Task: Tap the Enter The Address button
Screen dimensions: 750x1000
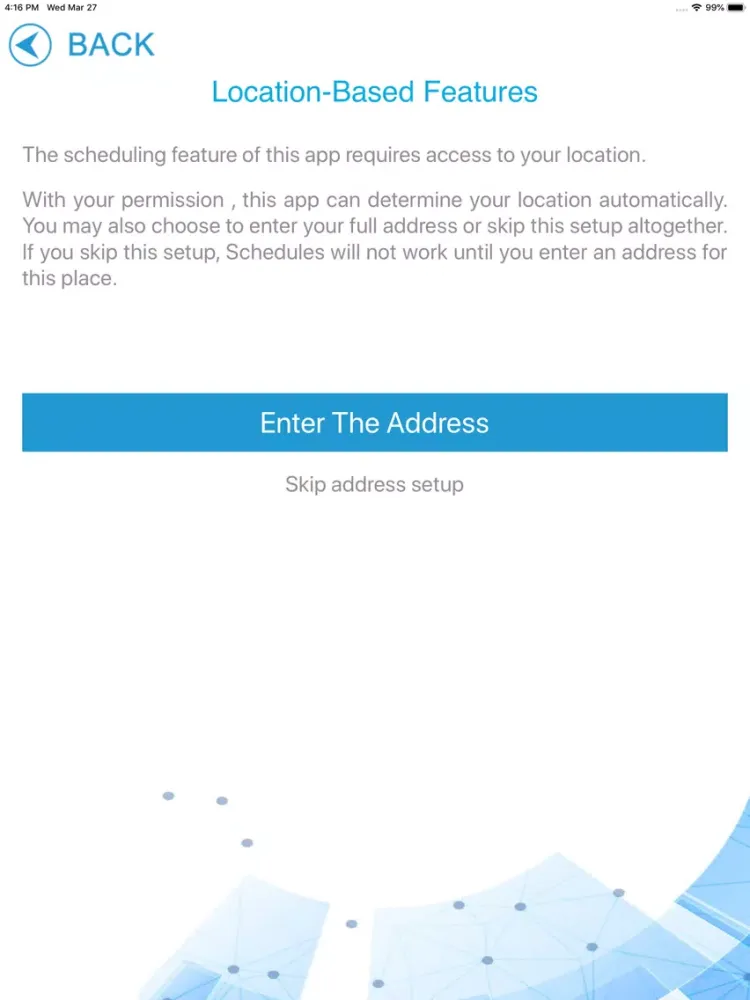Action: pos(374,422)
